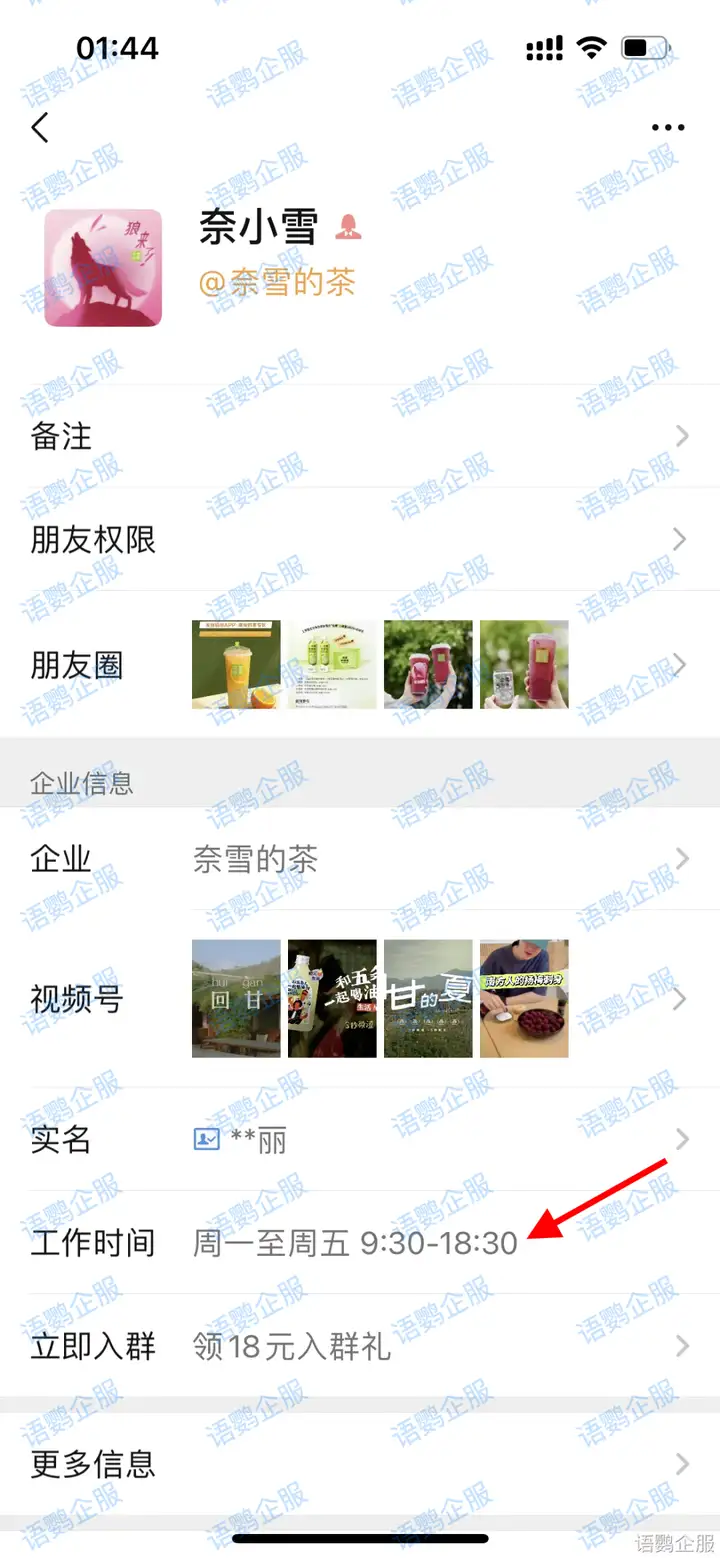720x1558 pixels.
Task: Go back with the top-left arrow
Action: [40, 128]
